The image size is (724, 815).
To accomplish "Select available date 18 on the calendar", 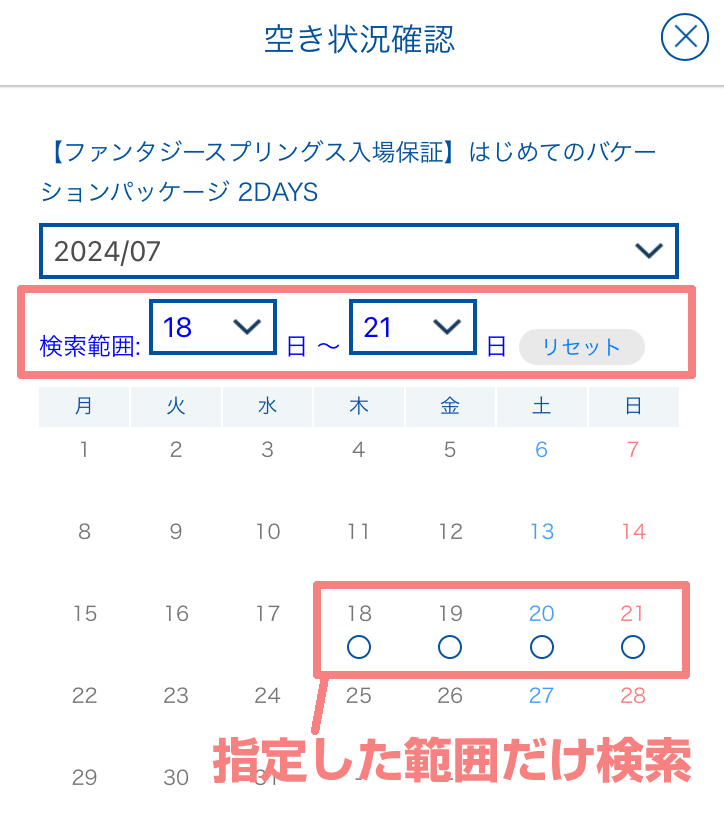I will tap(359, 647).
